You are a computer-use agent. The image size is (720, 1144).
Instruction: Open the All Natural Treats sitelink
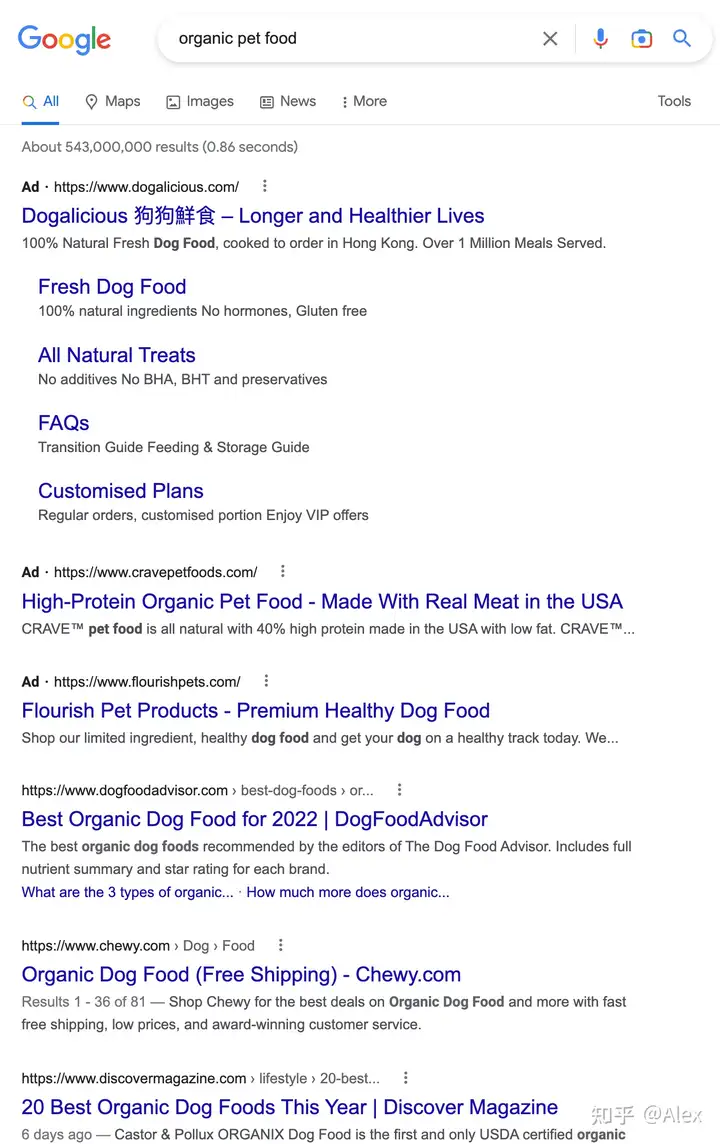click(x=117, y=355)
